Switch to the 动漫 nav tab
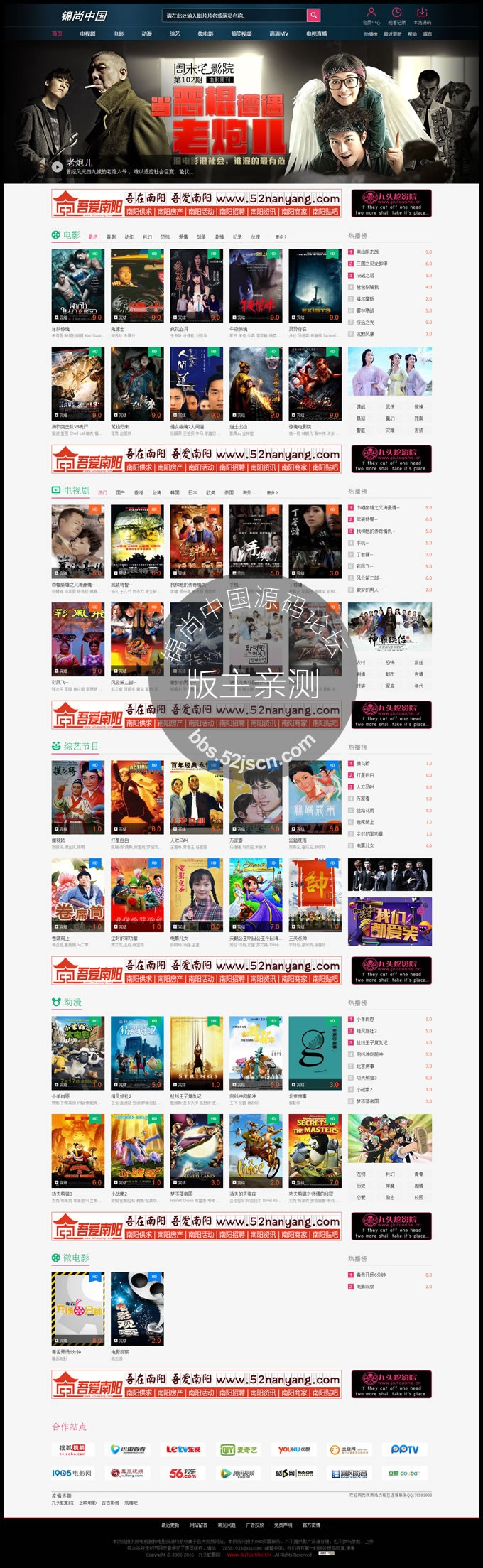This screenshot has width=483, height=1568. pos(146,33)
